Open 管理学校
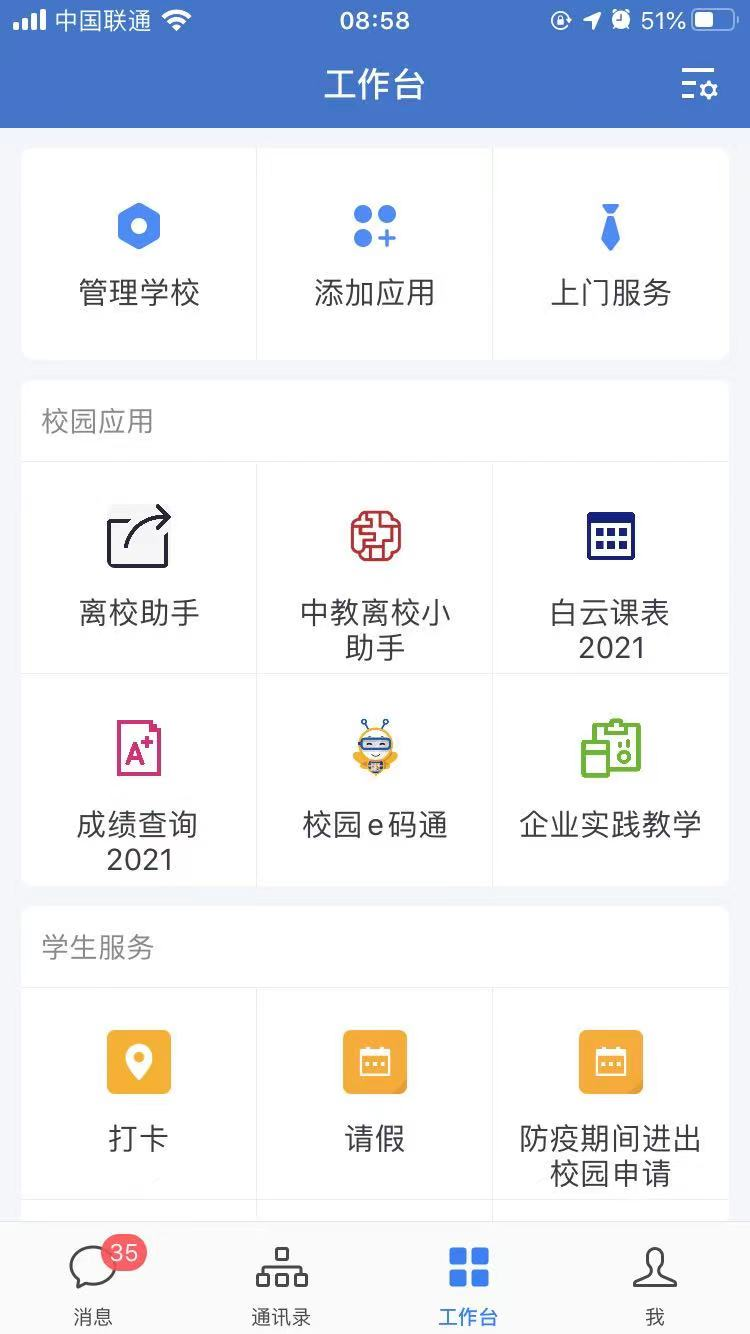 pos(139,254)
